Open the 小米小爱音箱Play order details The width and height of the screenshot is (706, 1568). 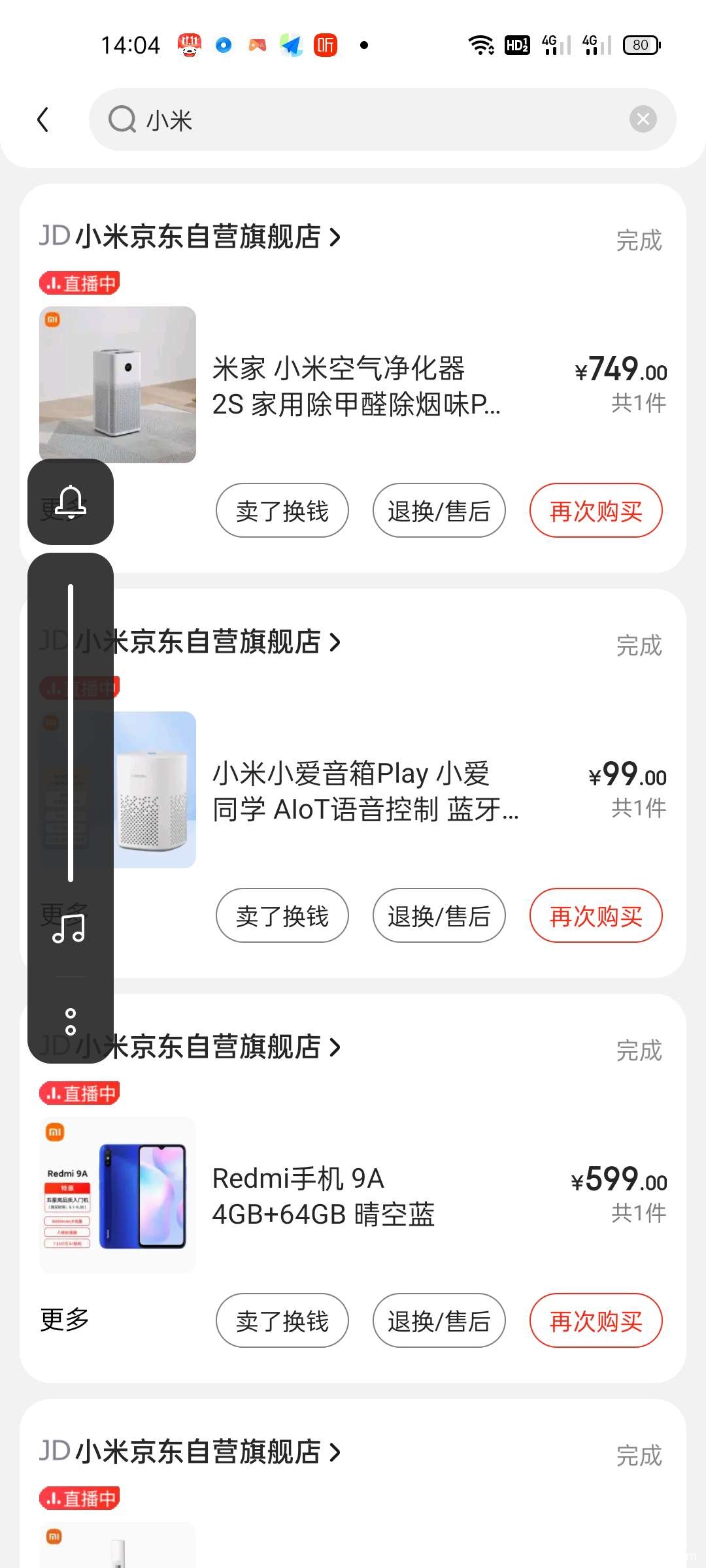(x=365, y=791)
